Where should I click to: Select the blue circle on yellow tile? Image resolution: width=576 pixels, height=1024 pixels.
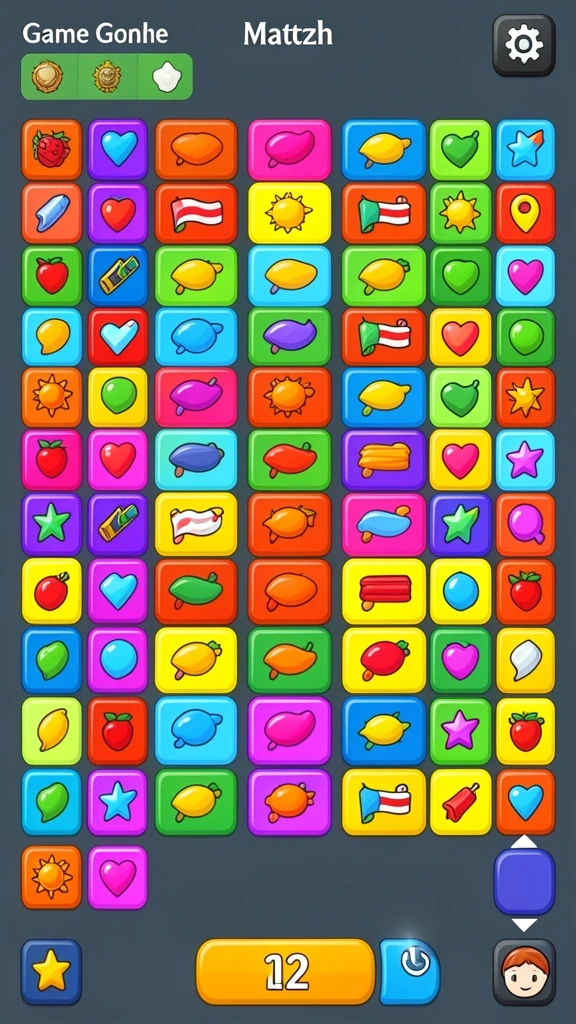[460, 592]
